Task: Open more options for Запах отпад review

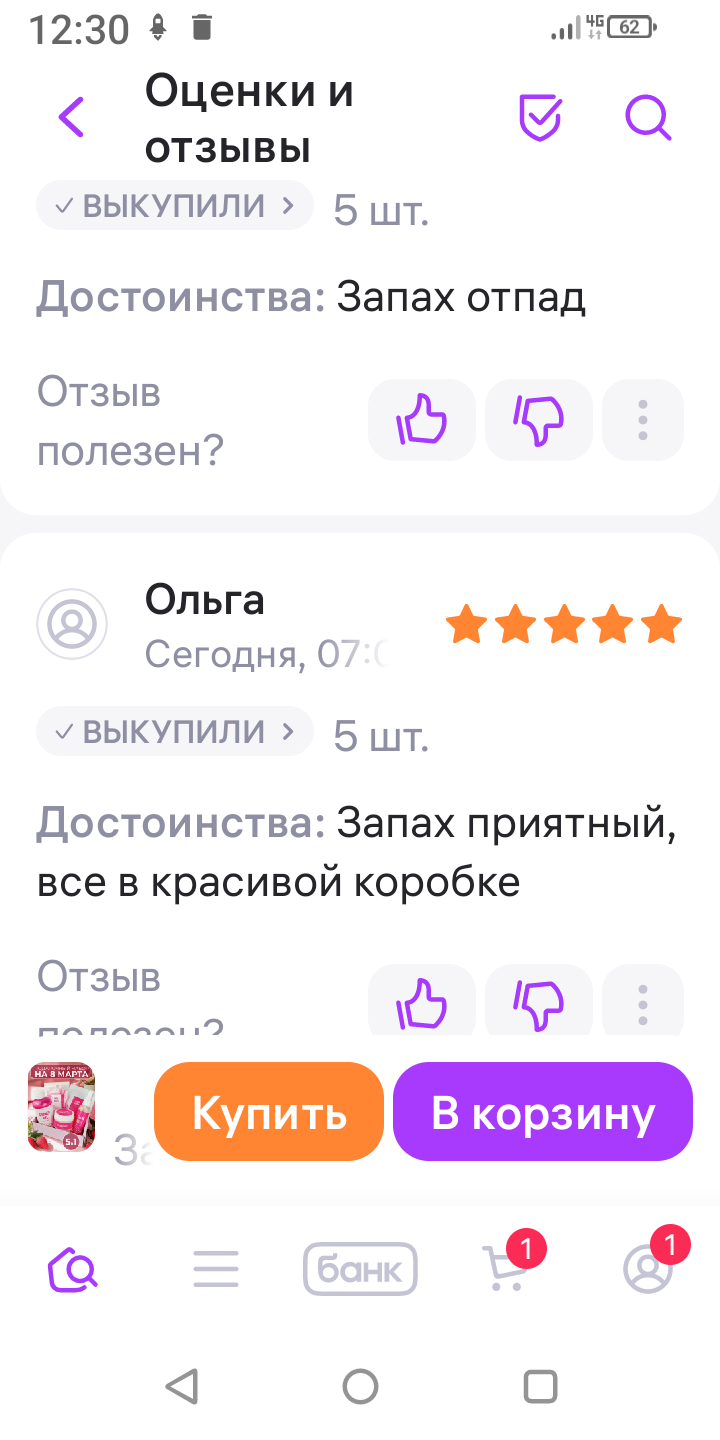Action: (x=643, y=420)
